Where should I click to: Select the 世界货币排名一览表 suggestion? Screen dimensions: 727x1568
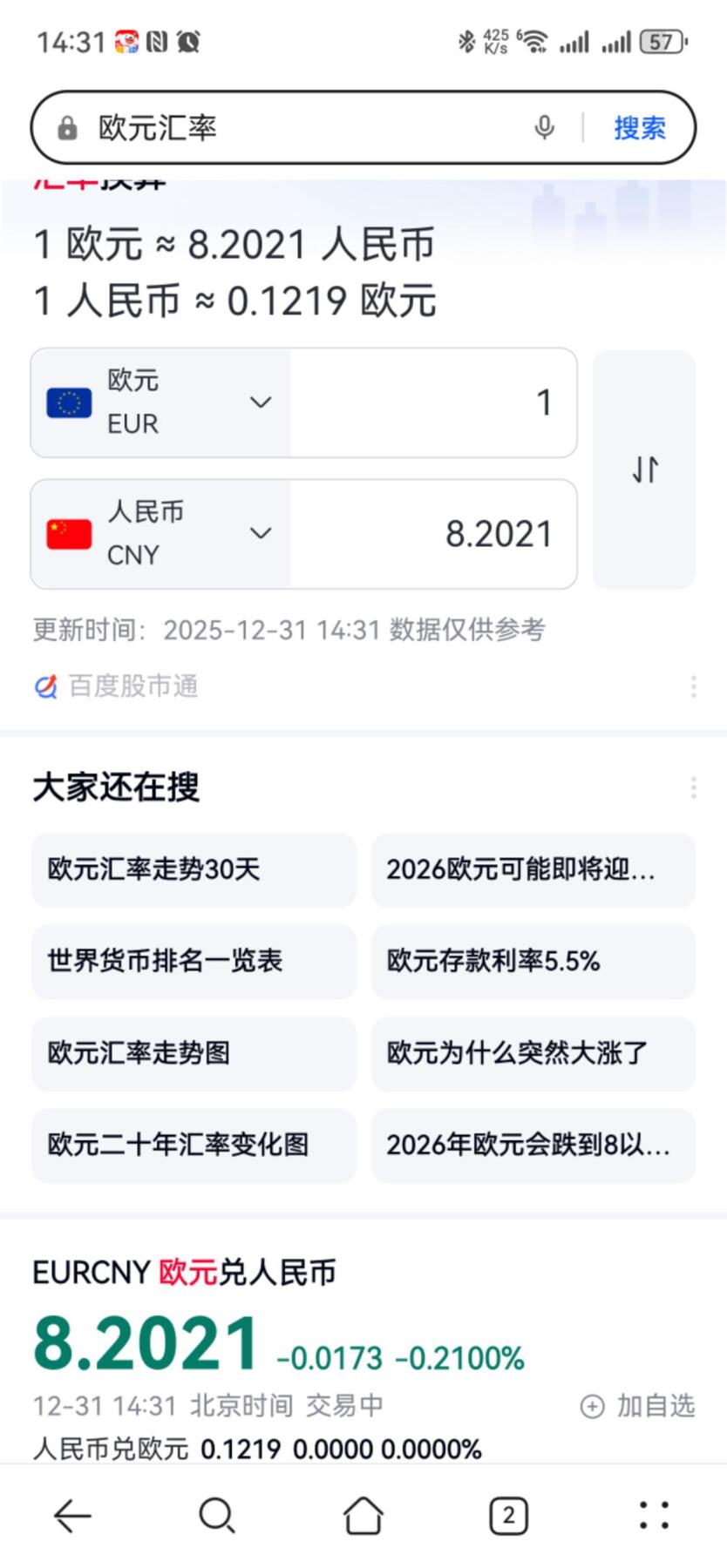(192, 962)
